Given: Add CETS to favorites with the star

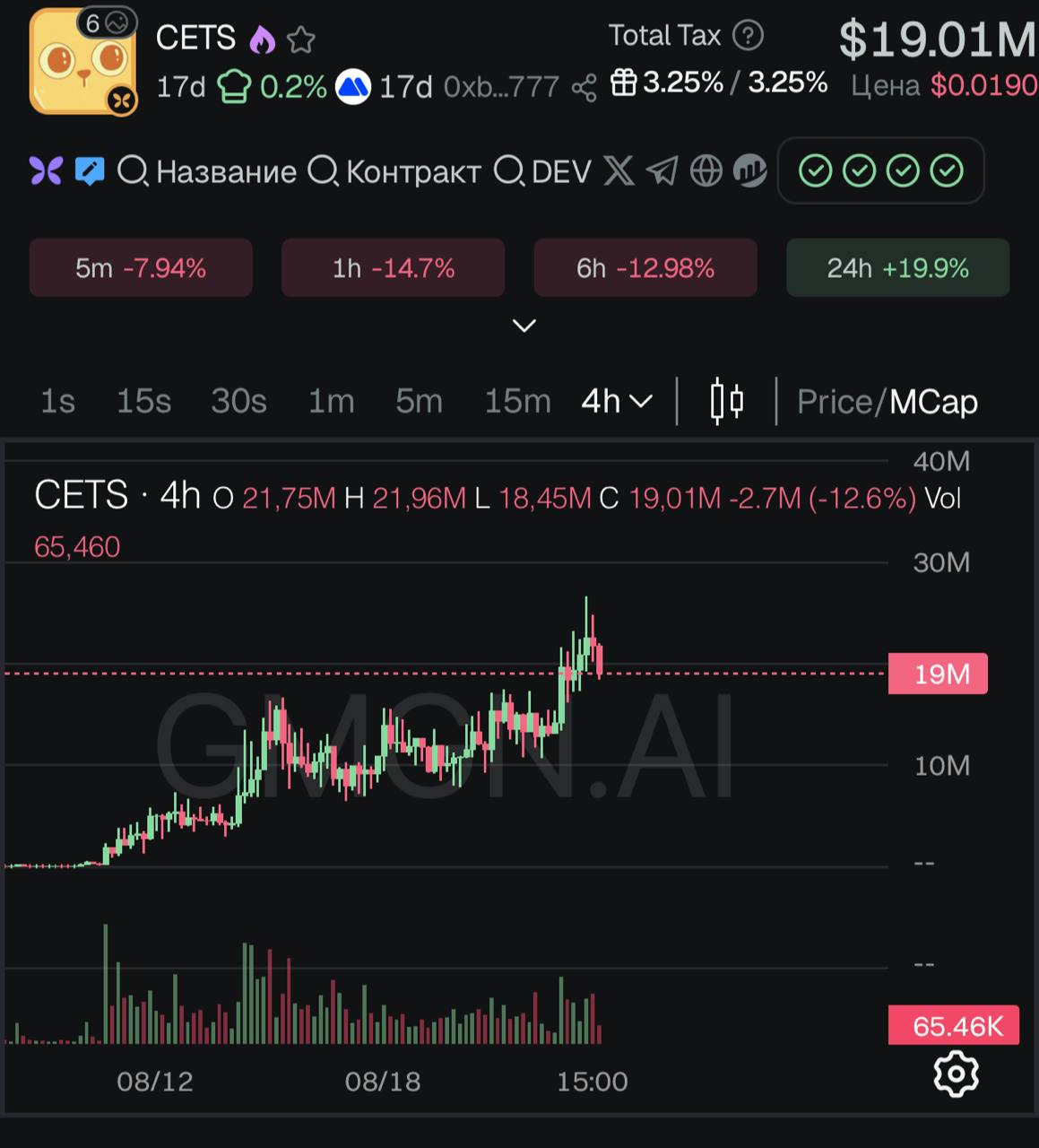Looking at the screenshot, I should [301, 39].
